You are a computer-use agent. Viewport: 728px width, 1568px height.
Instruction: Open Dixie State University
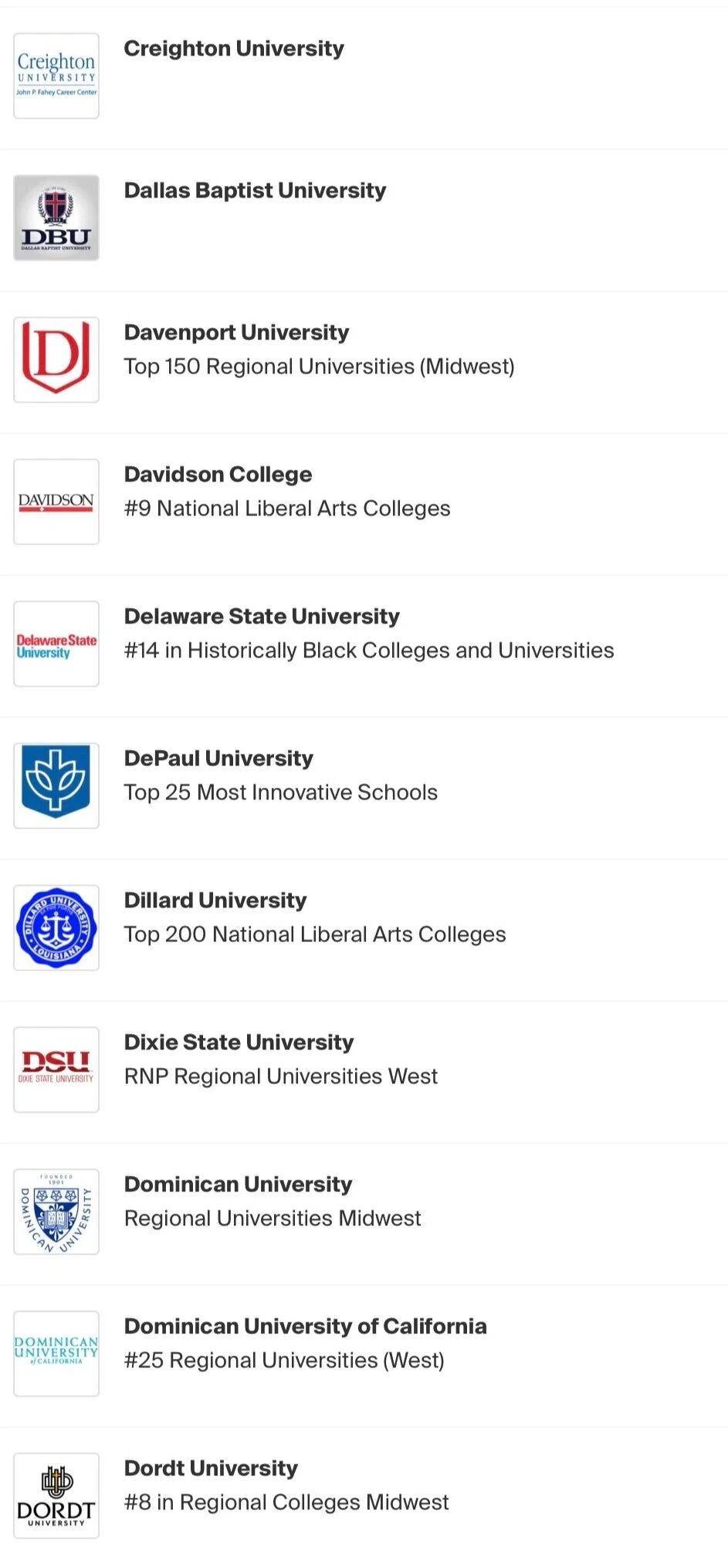239,1043
